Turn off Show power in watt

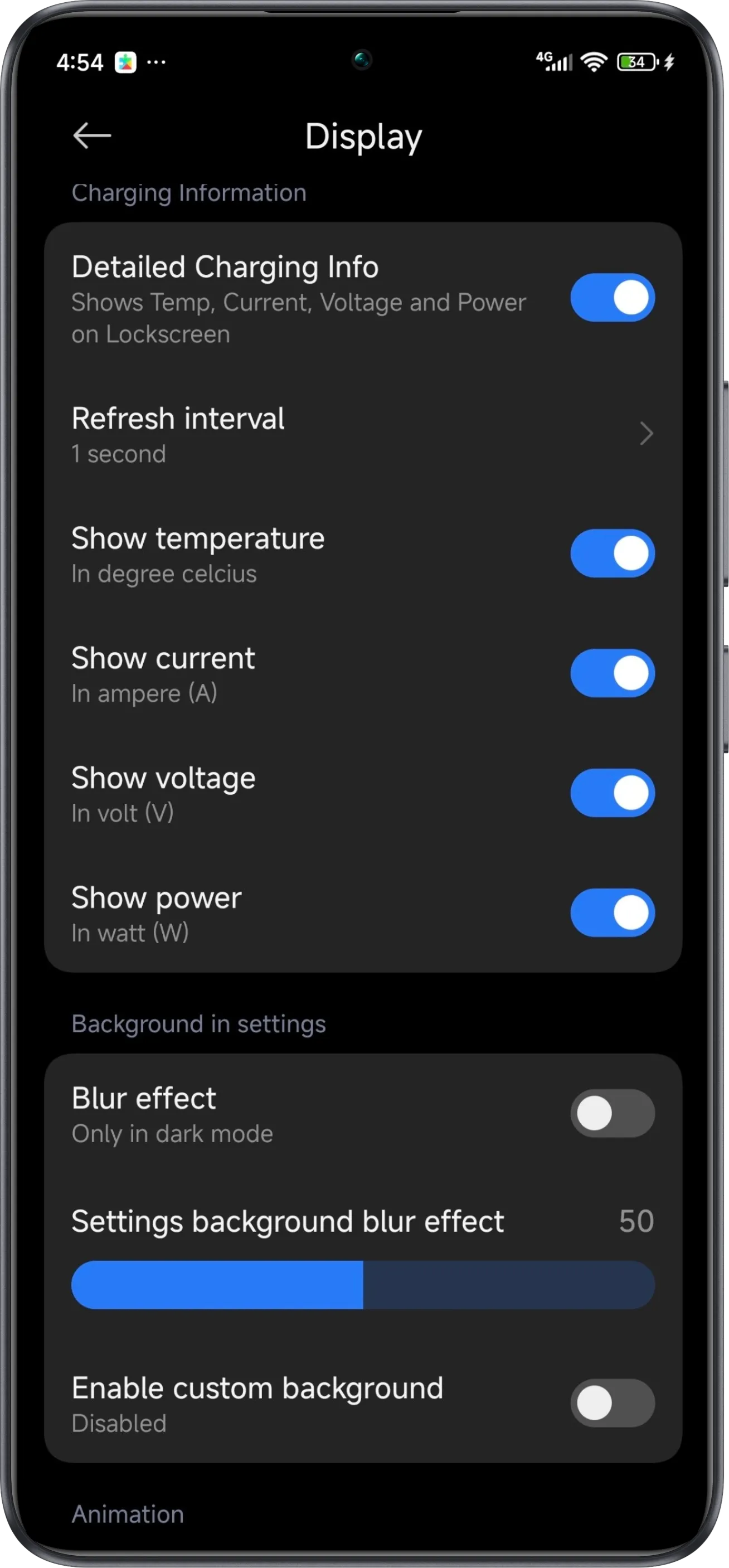tap(612, 912)
